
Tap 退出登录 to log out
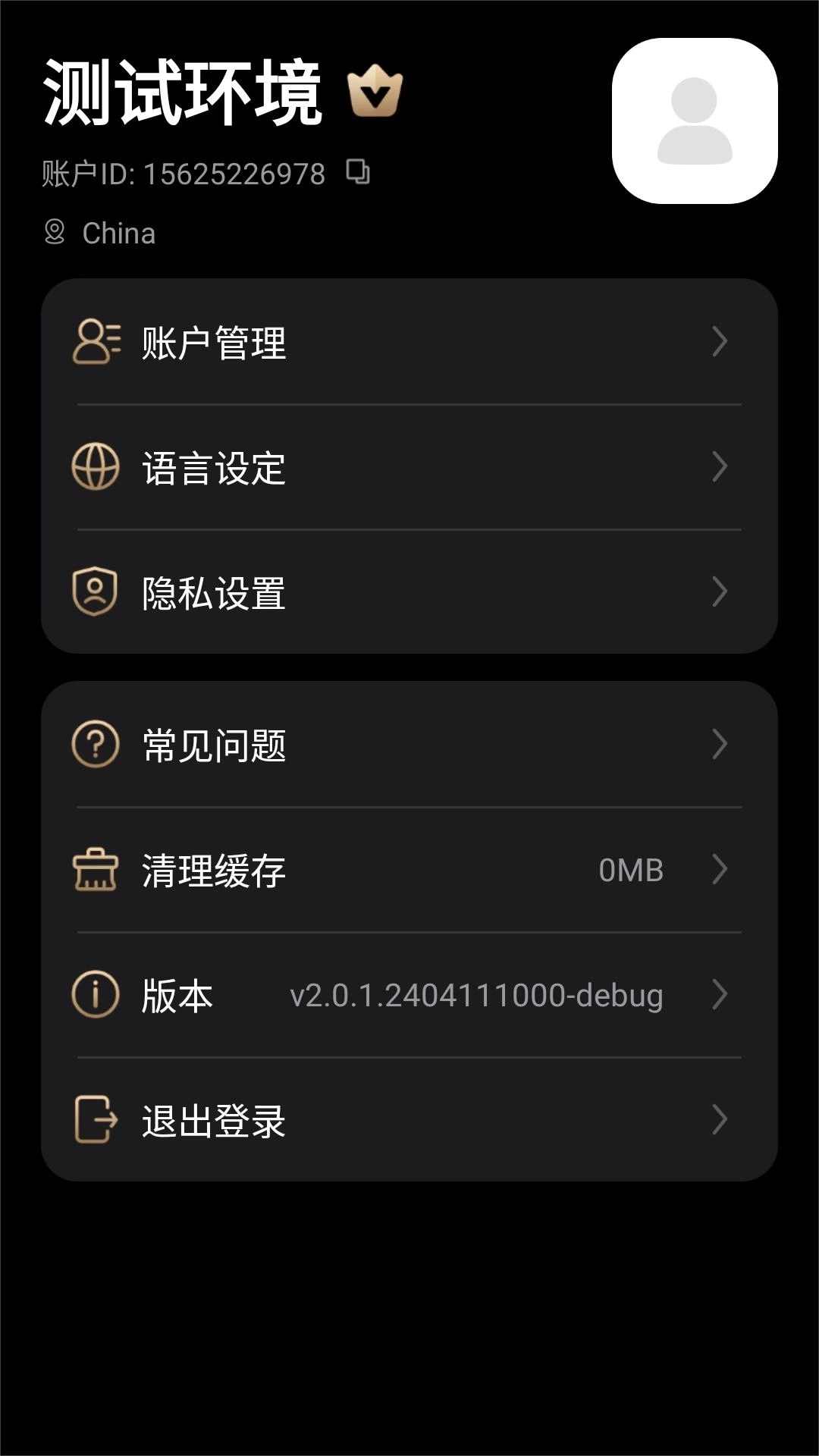409,1120
